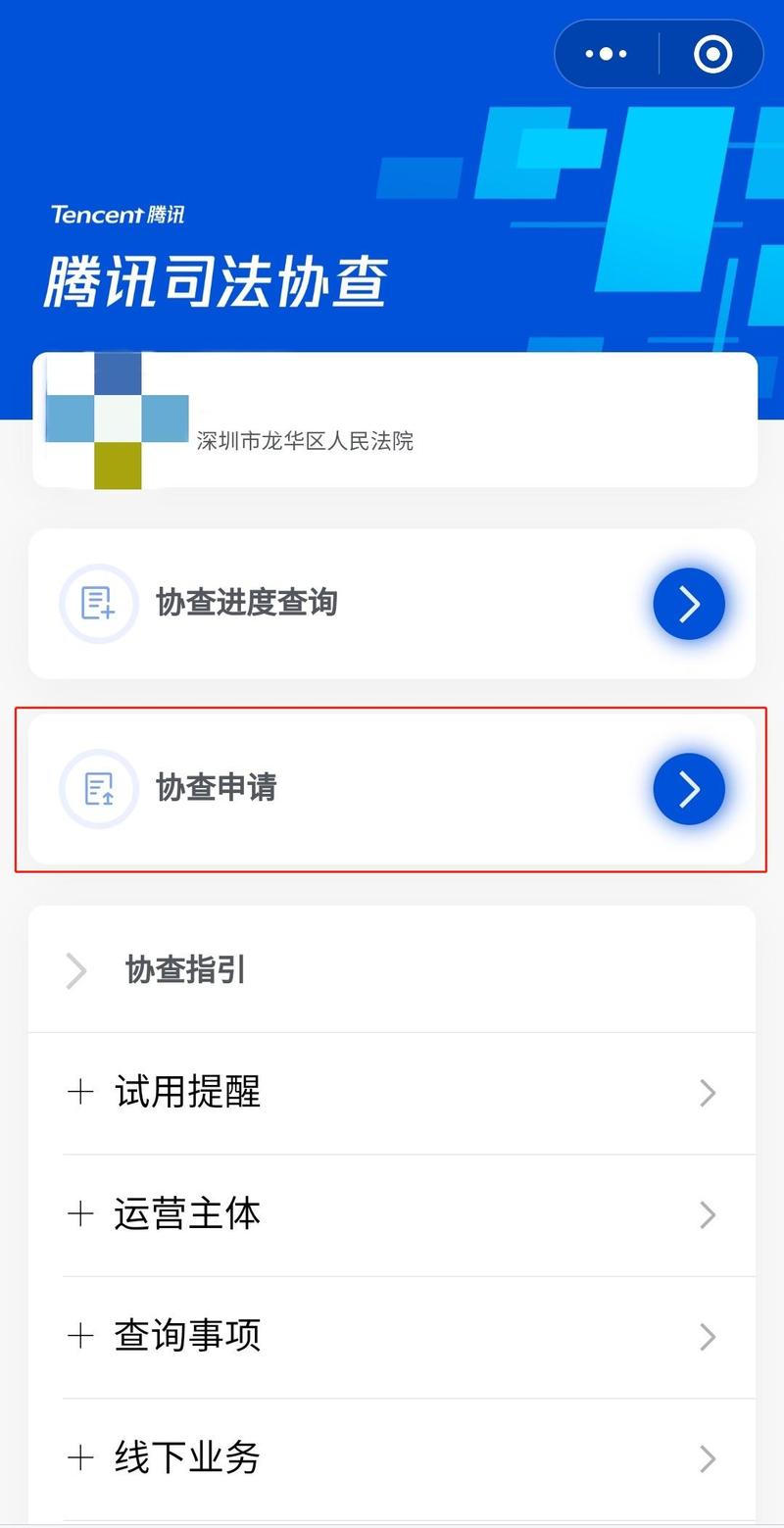Expand the 查询事项 section
The height and width of the screenshot is (1528, 784).
pos(392,1337)
